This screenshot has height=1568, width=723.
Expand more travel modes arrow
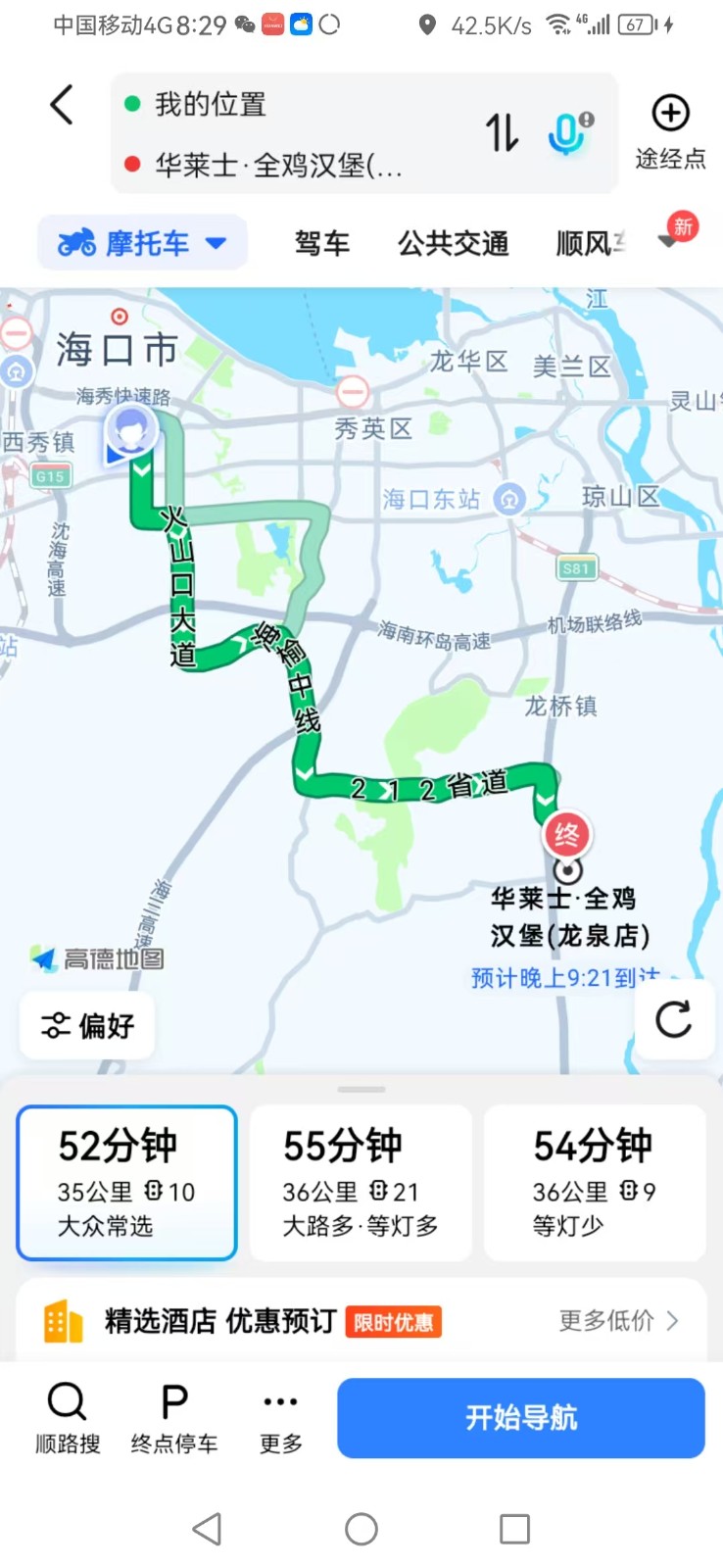(x=670, y=240)
